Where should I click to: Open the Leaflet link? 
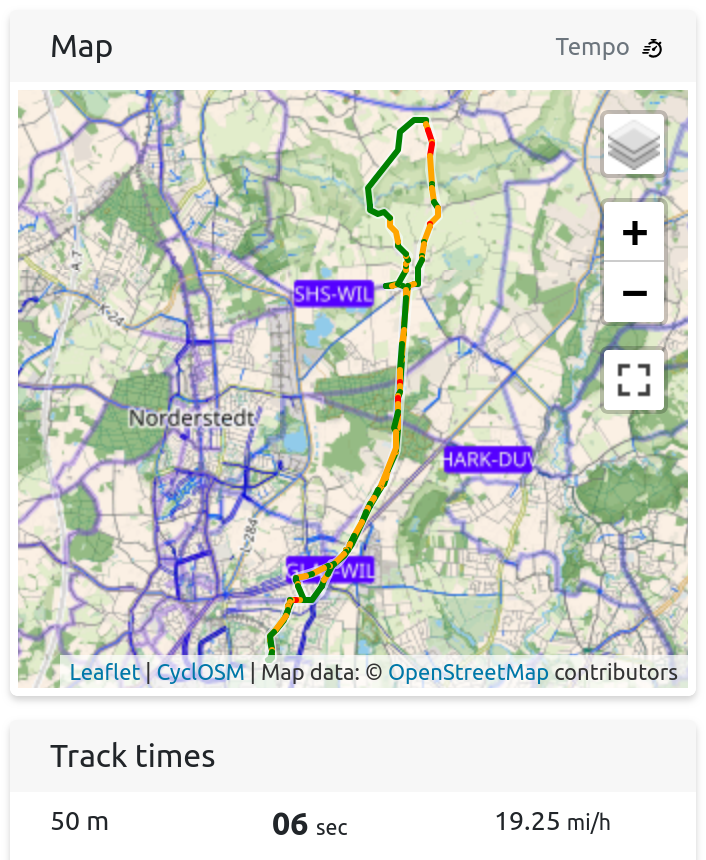click(x=105, y=672)
